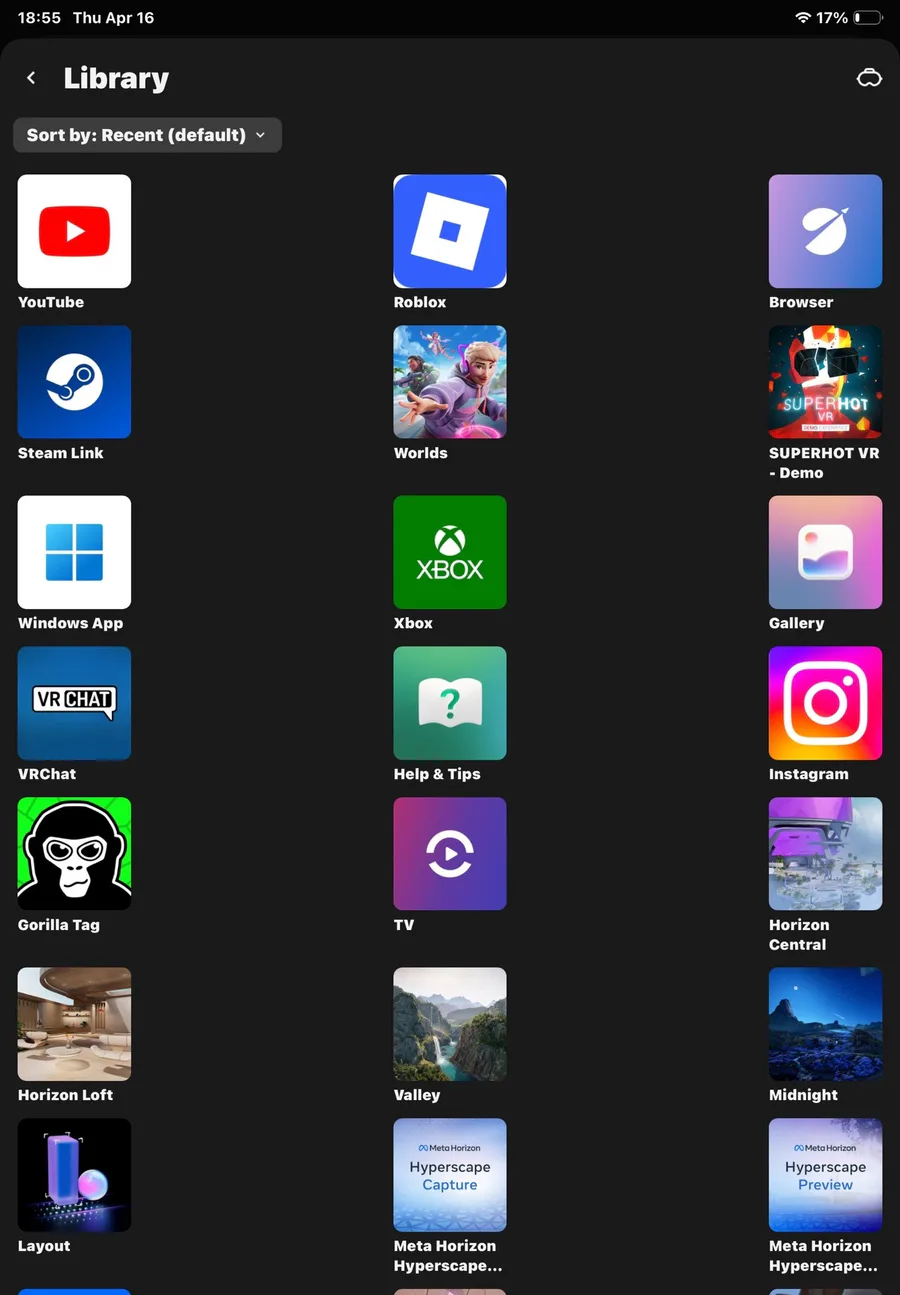Launch Roblox from the library

point(450,231)
